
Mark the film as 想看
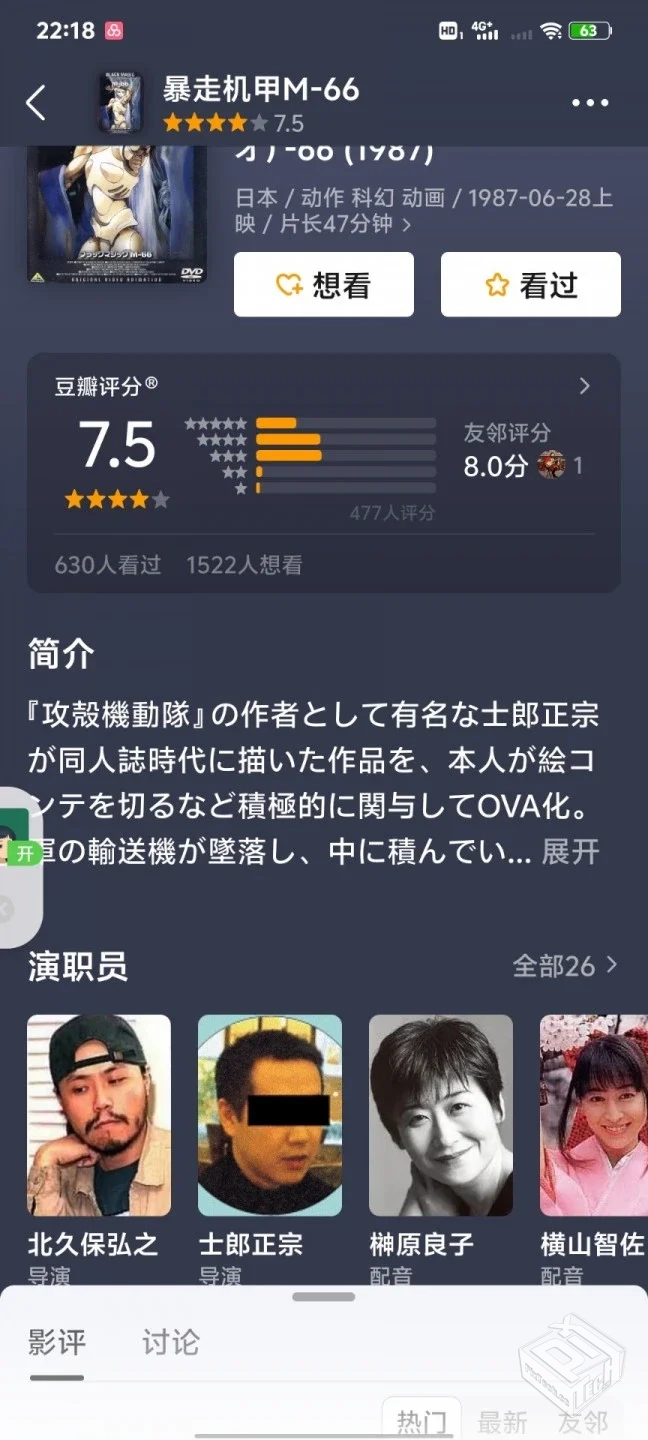click(324, 285)
